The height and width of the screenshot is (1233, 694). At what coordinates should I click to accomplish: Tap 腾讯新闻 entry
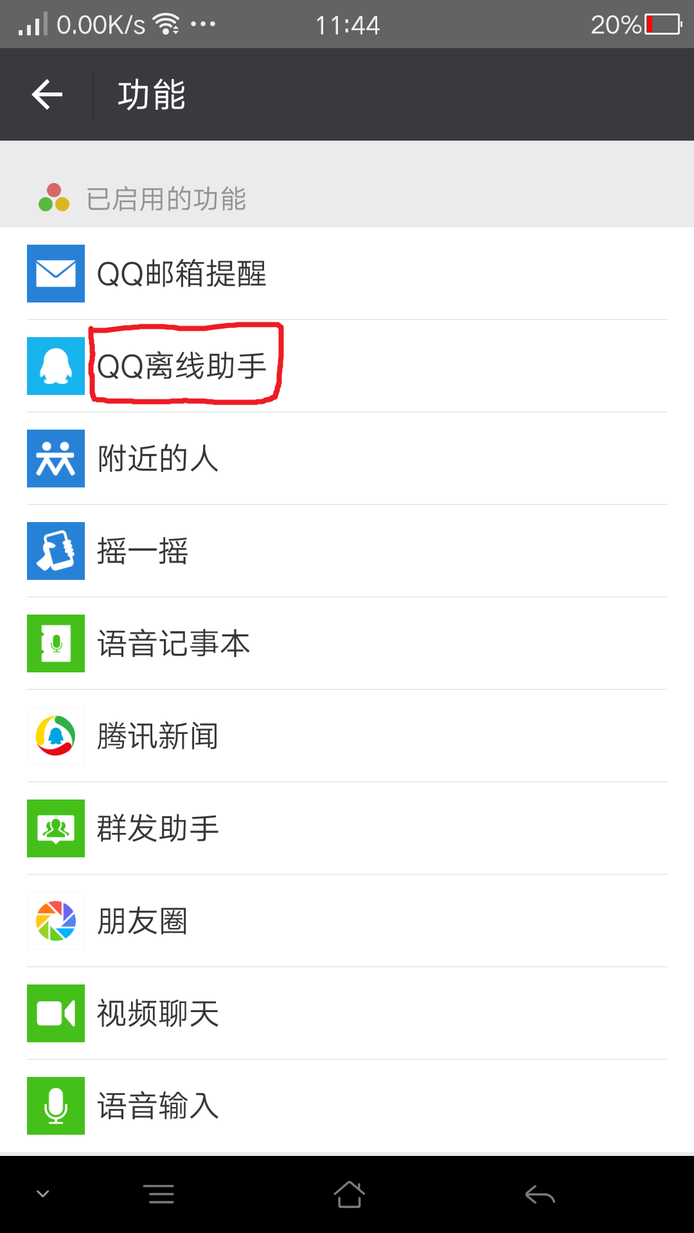pos(347,736)
